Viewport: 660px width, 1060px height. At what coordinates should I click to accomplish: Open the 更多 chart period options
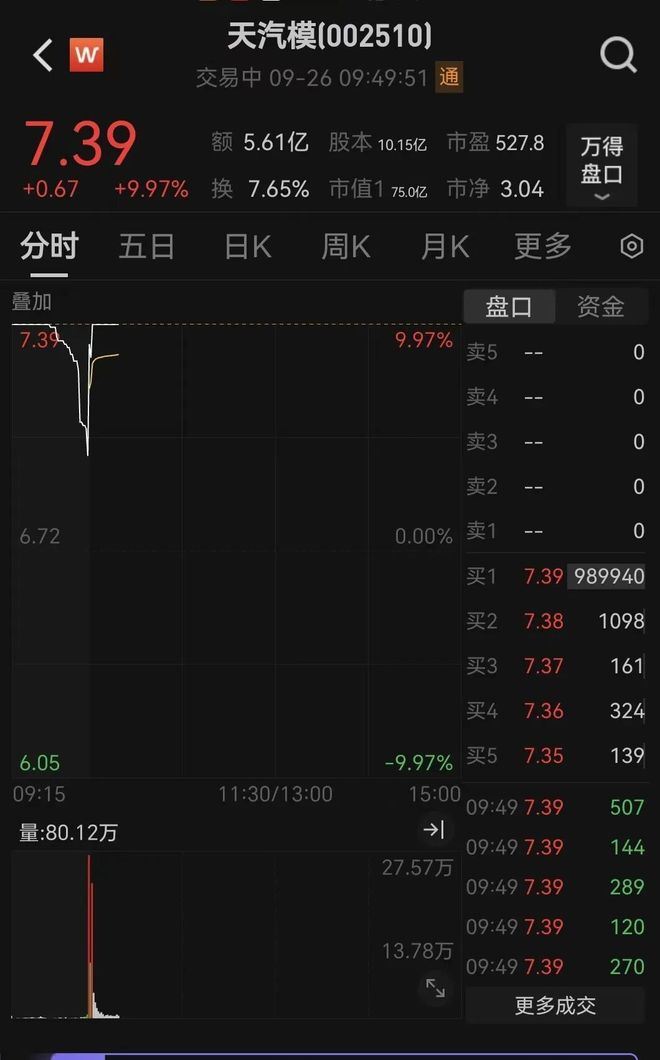click(543, 245)
